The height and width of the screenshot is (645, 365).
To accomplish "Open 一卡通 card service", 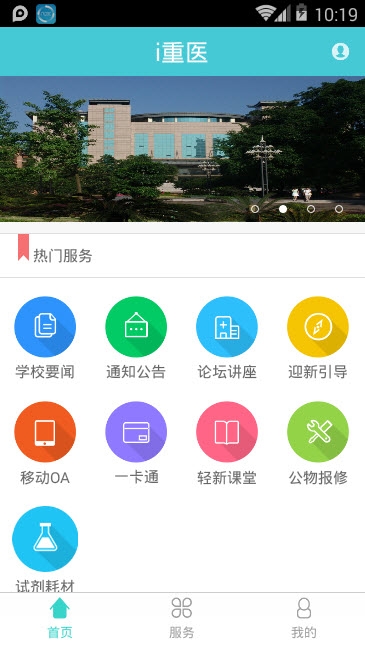I will pyautogui.click(x=136, y=443).
